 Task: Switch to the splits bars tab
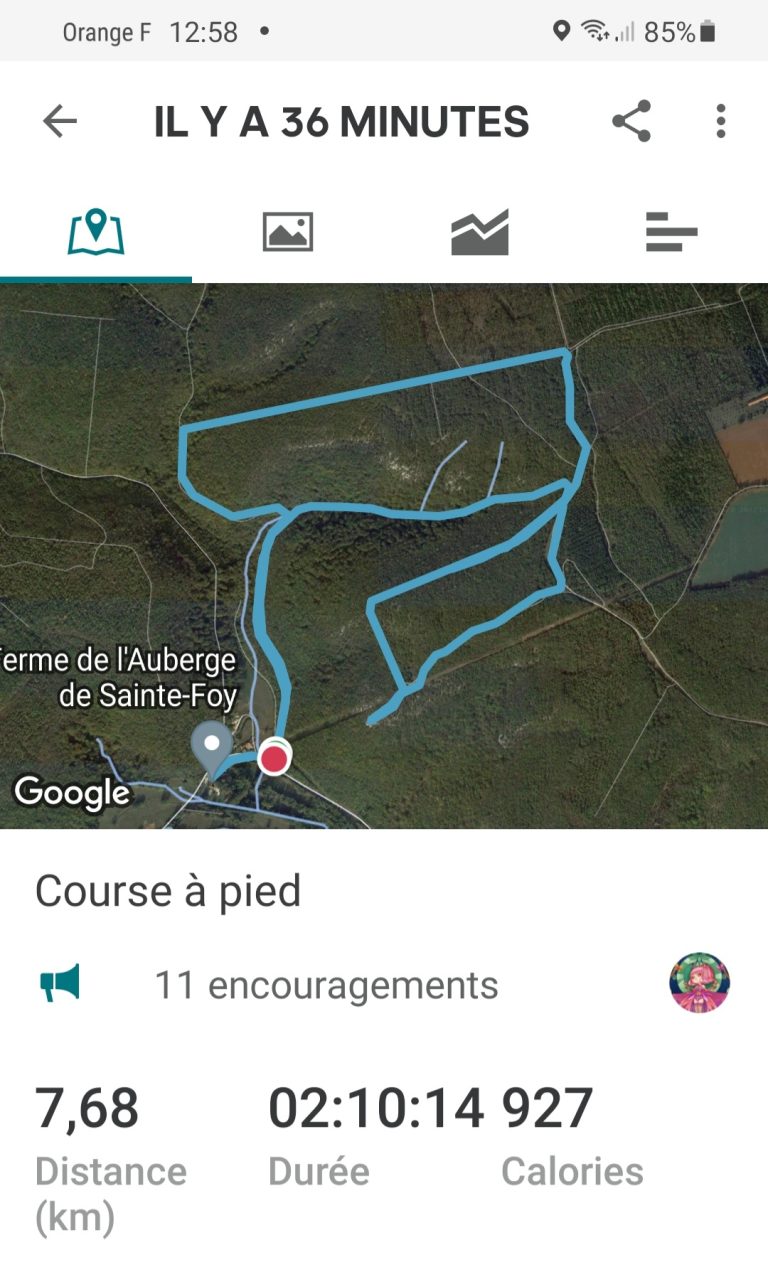671,232
